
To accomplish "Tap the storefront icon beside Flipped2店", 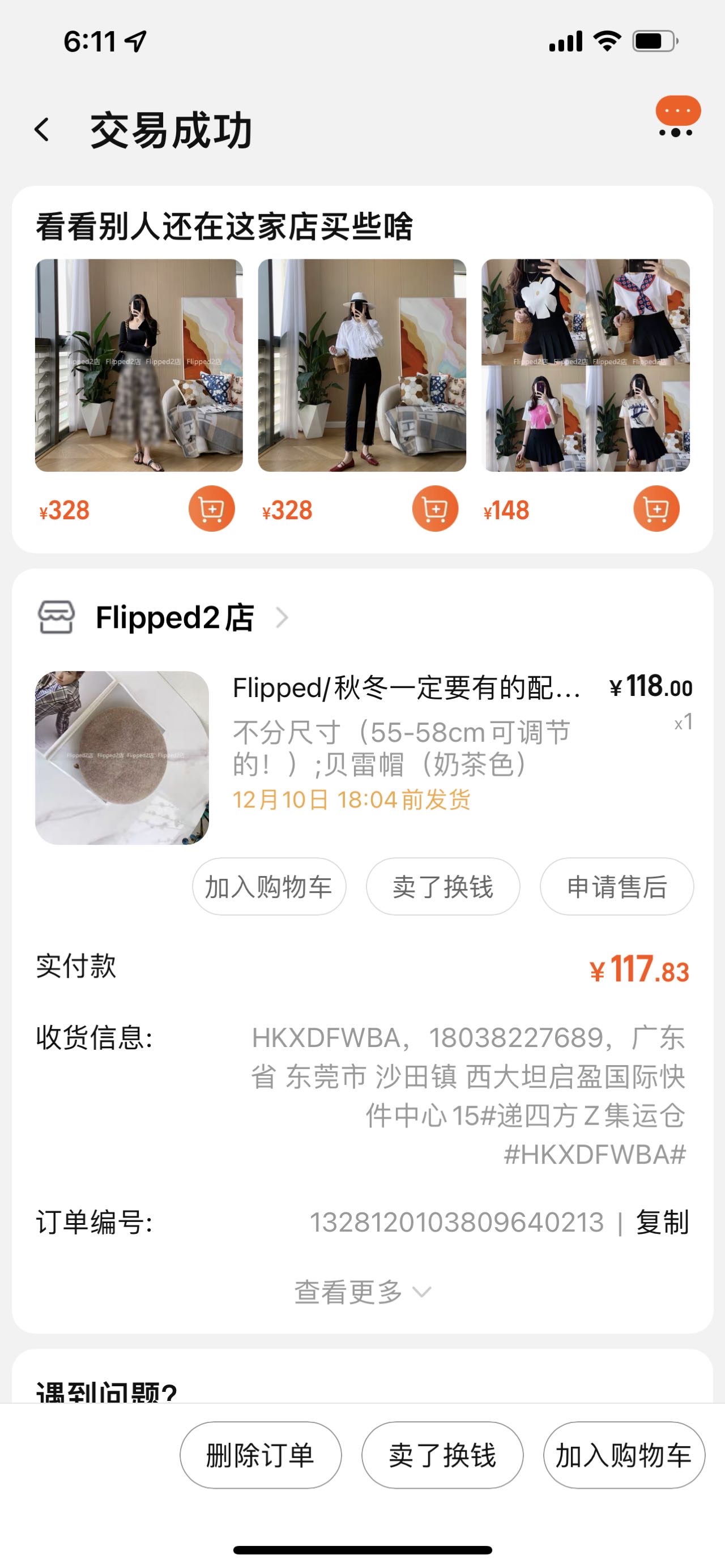I will click(57, 618).
